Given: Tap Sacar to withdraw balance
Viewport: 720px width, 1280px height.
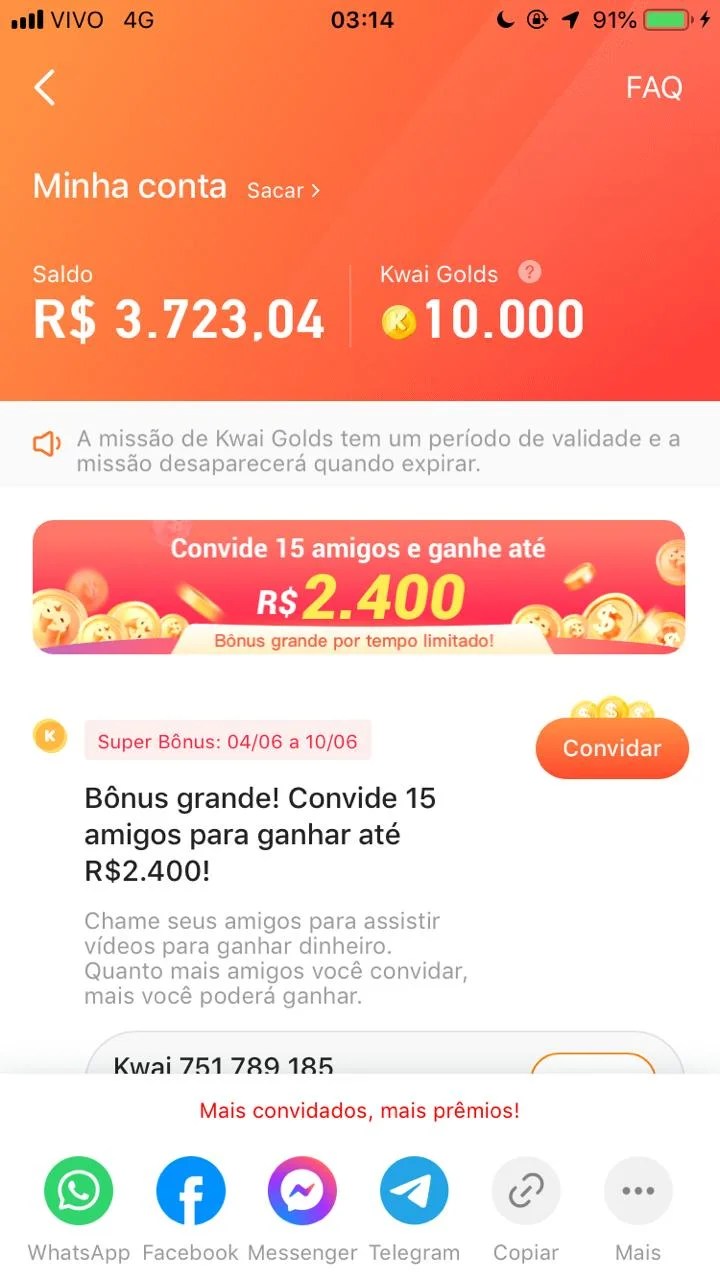Looking at the screenshot, I should [x=283, y=190].
